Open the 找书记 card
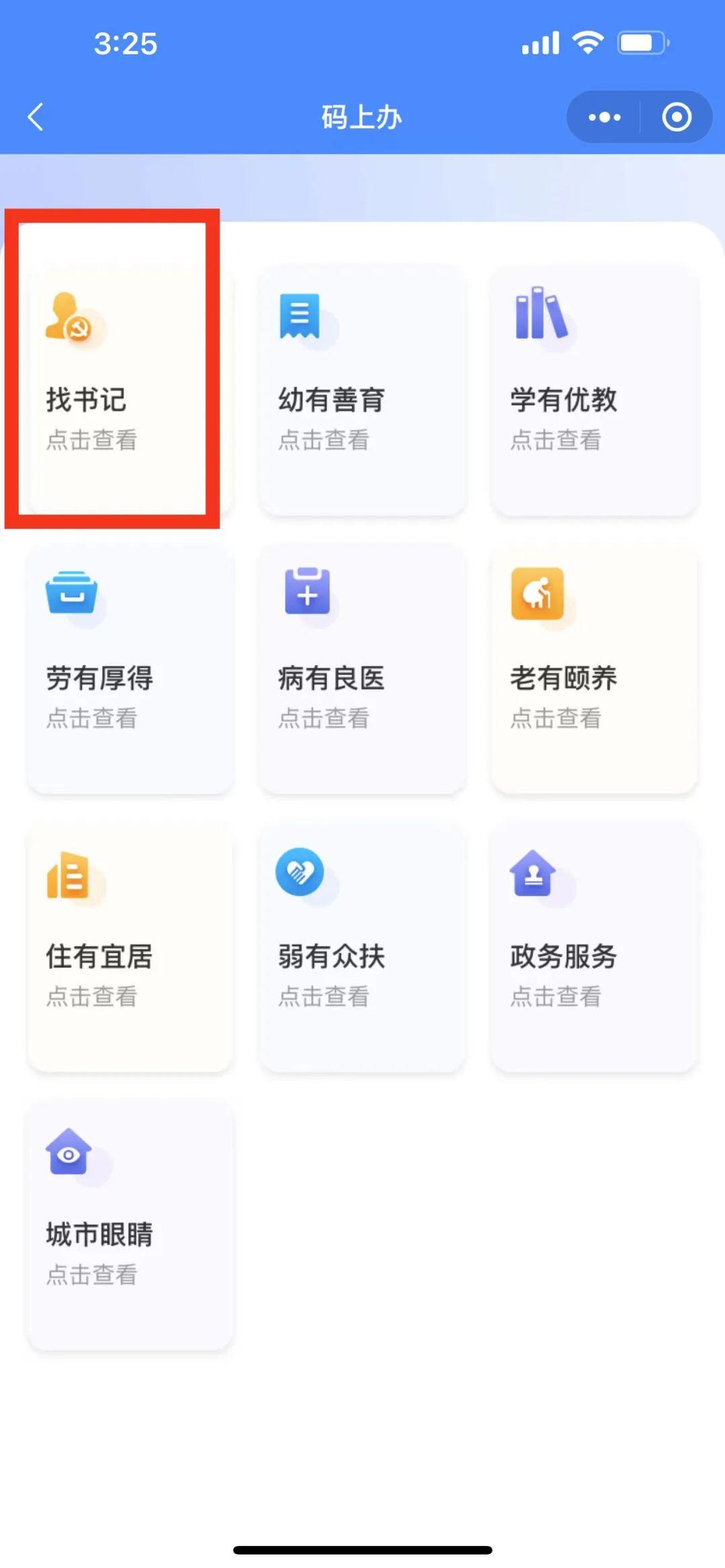The height and width of the screenshot is (1568, 725). click(x=113, y=376)
